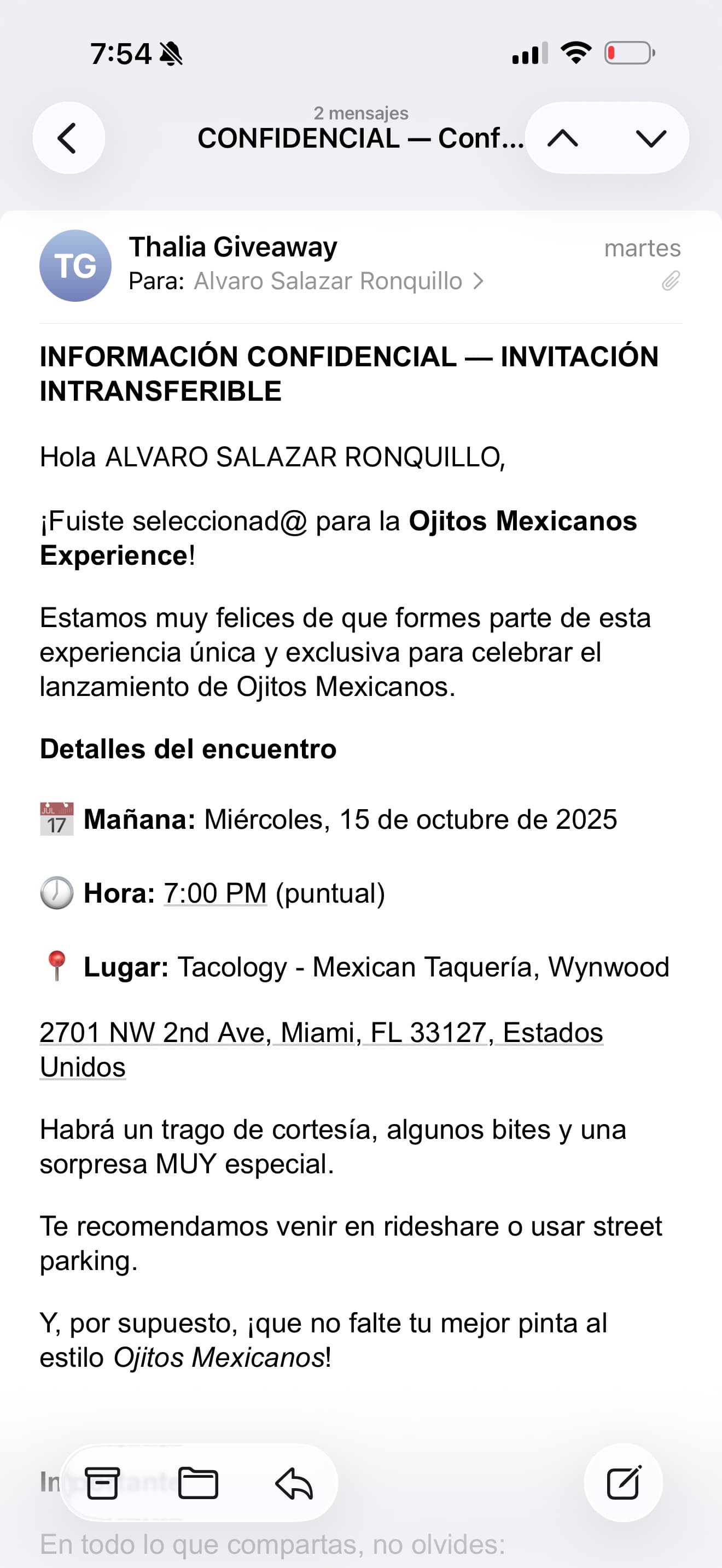Screen dimensions: 722x1568
Task: Compose a new email
Action: [624, 1482]
